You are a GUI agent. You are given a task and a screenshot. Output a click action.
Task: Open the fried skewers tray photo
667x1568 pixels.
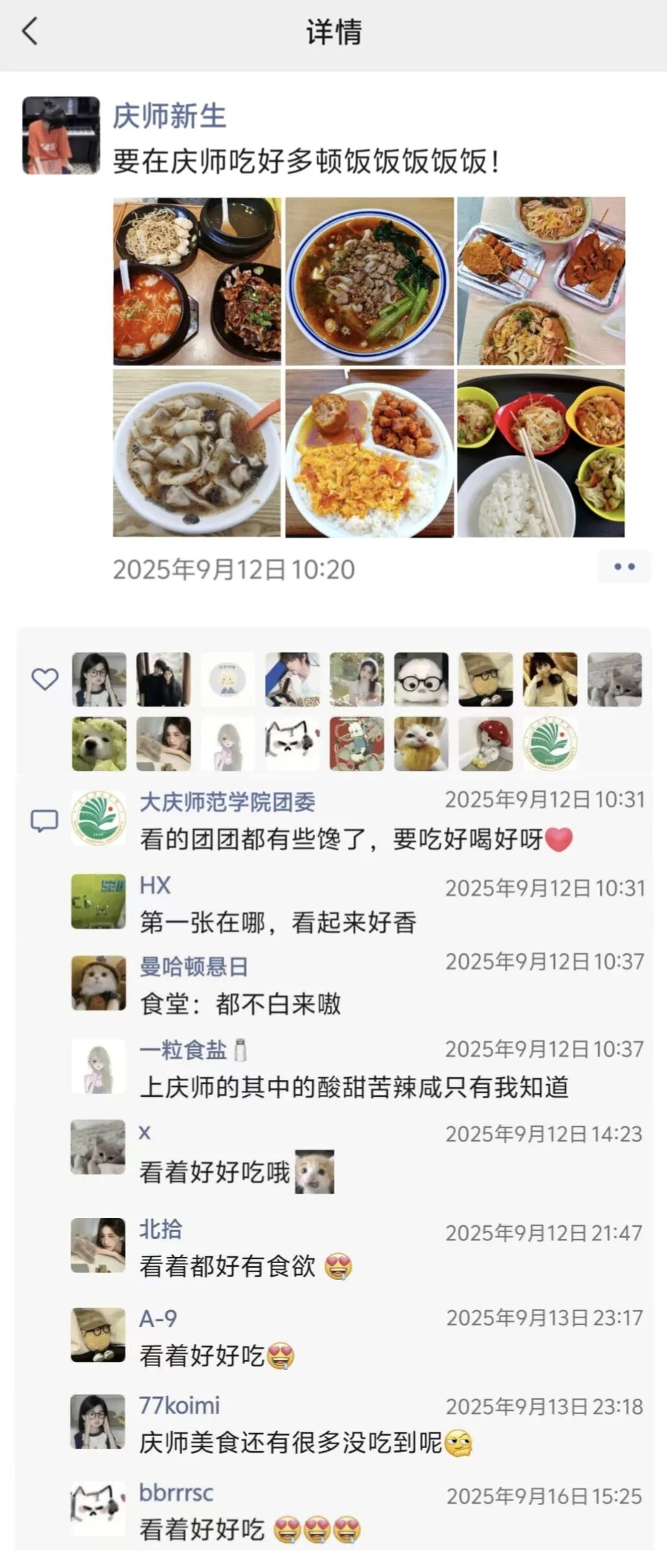(541, 281)
